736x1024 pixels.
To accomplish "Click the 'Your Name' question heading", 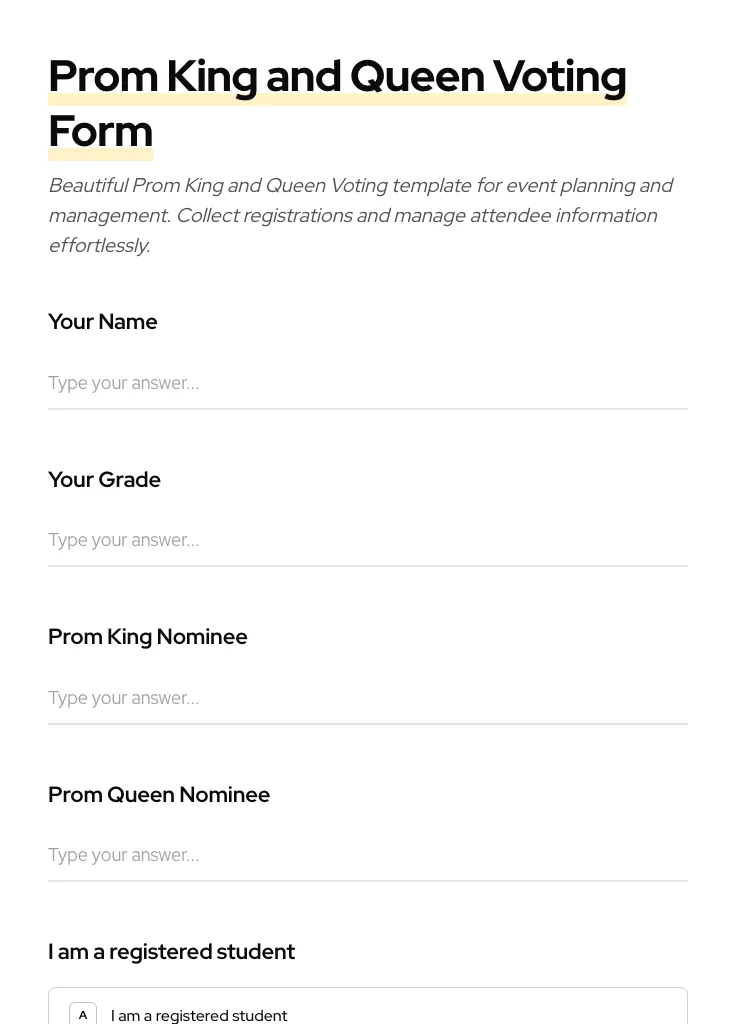I will pyautogui.click(x=102, y=322).
